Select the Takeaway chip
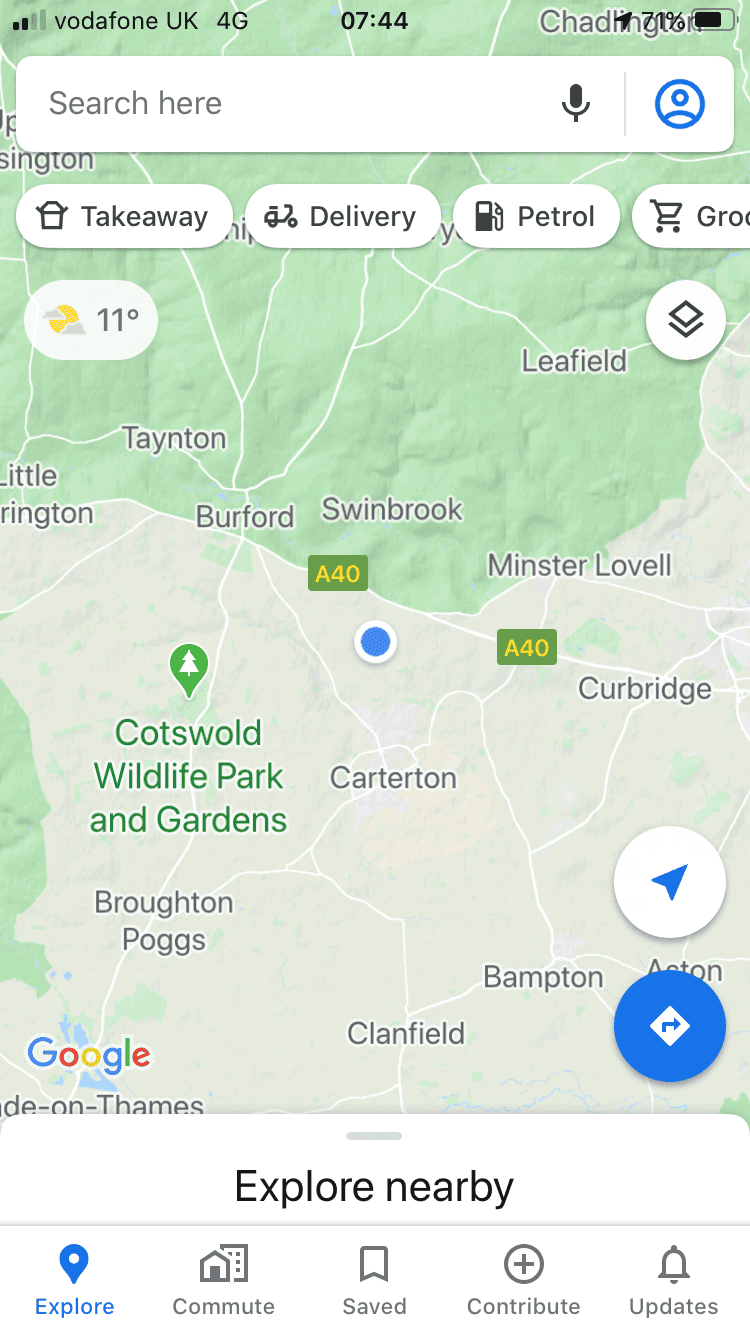Image resolution: width=750 pixels, height=1334 pixels. 124,216
